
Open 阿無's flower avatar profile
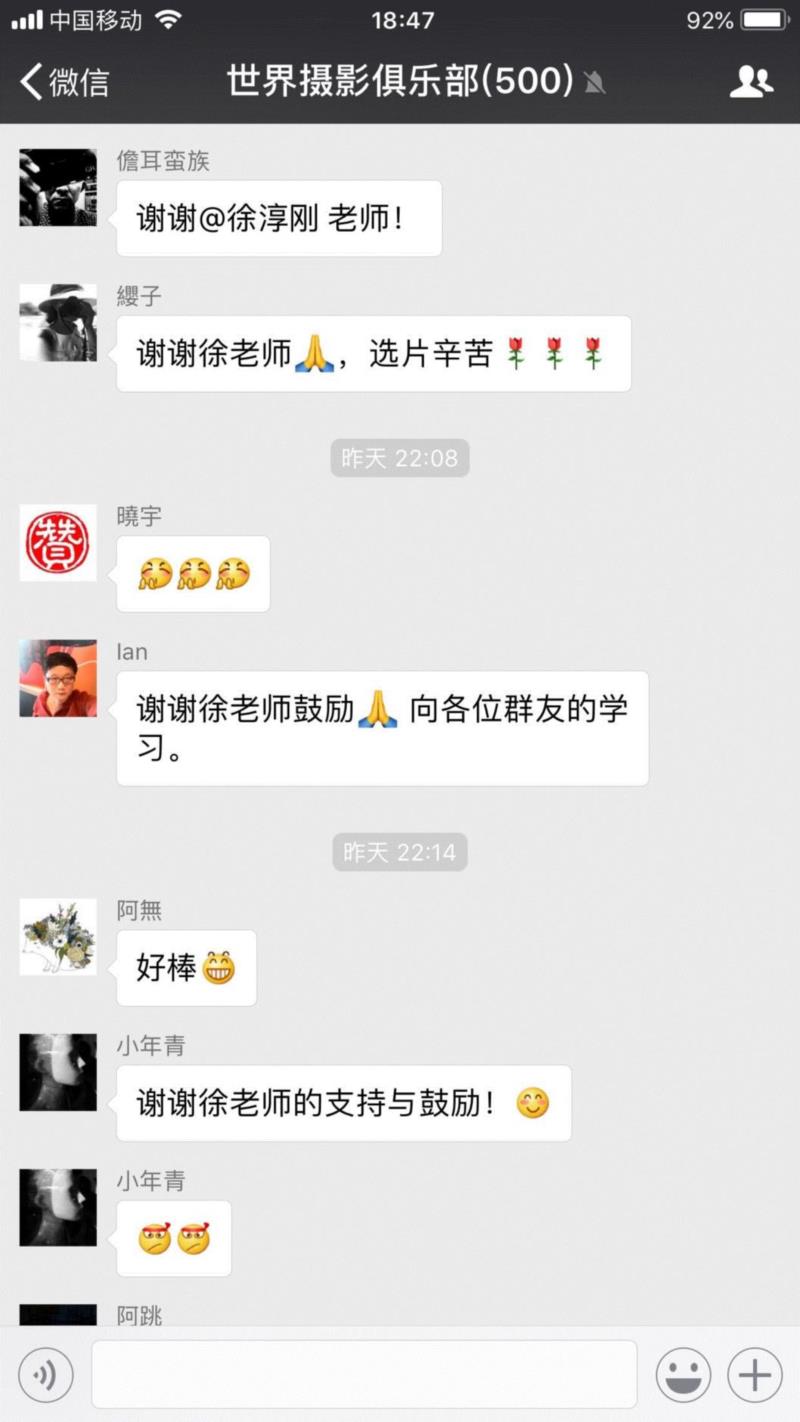(58, 936)
